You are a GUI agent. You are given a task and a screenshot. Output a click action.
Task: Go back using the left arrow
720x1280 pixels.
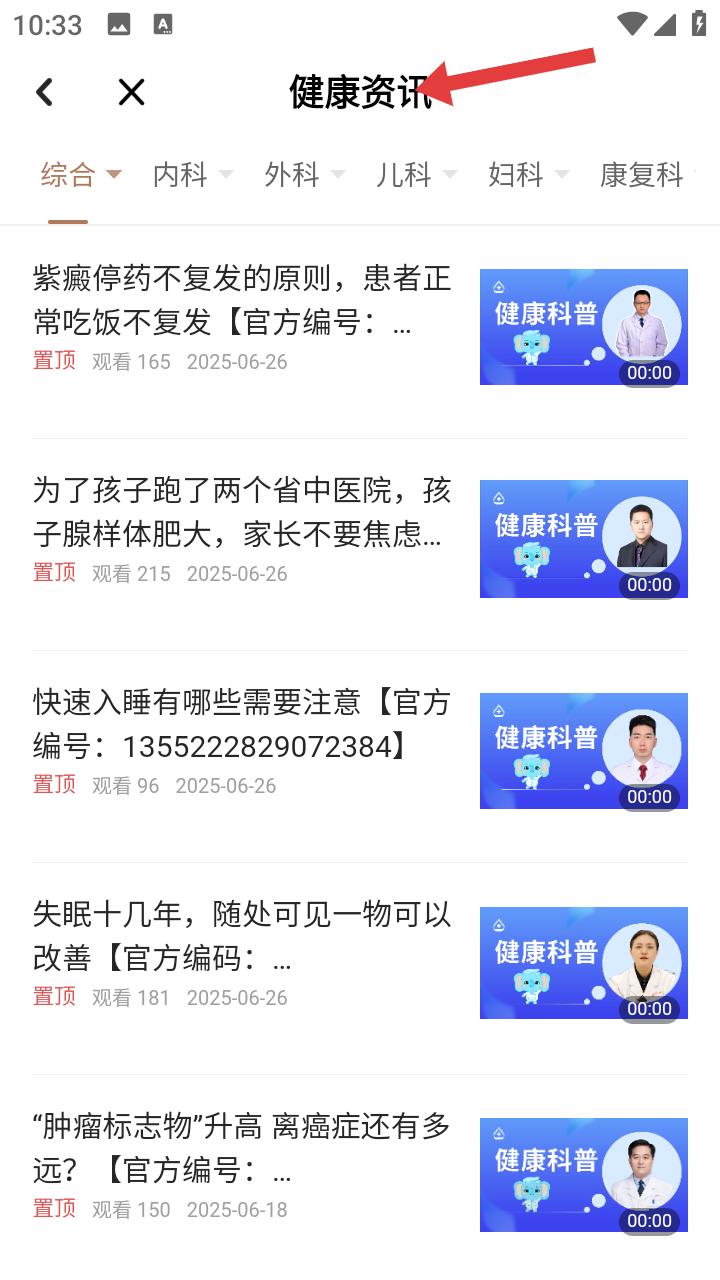(44, 92)
